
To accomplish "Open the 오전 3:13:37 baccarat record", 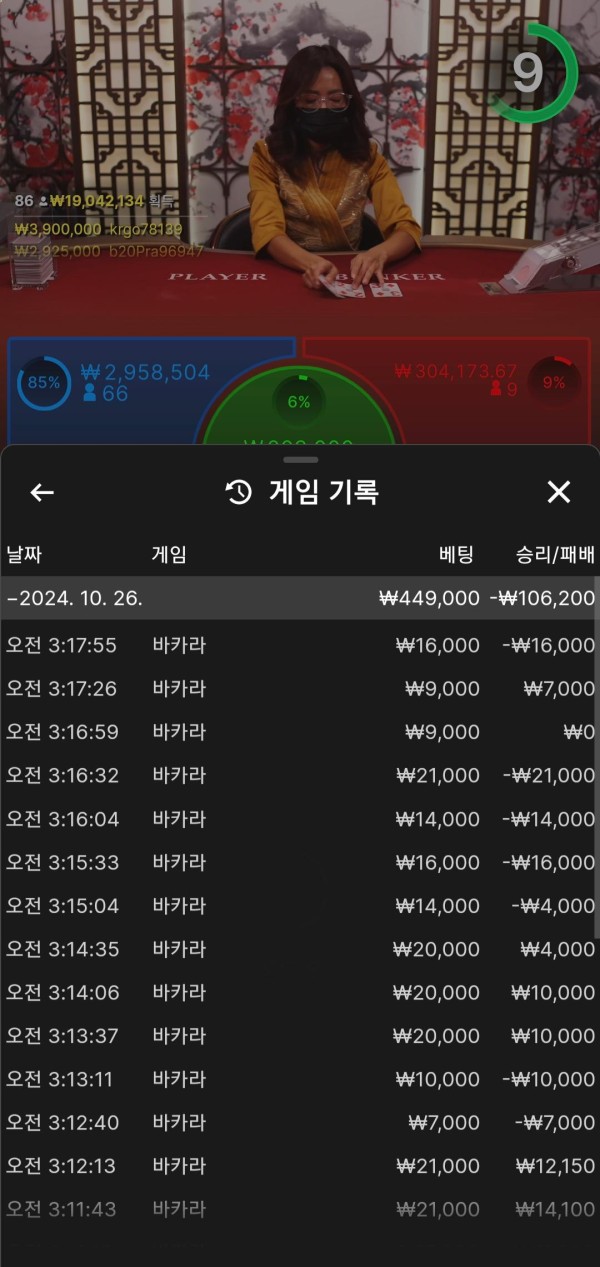I will (298, 1036).
